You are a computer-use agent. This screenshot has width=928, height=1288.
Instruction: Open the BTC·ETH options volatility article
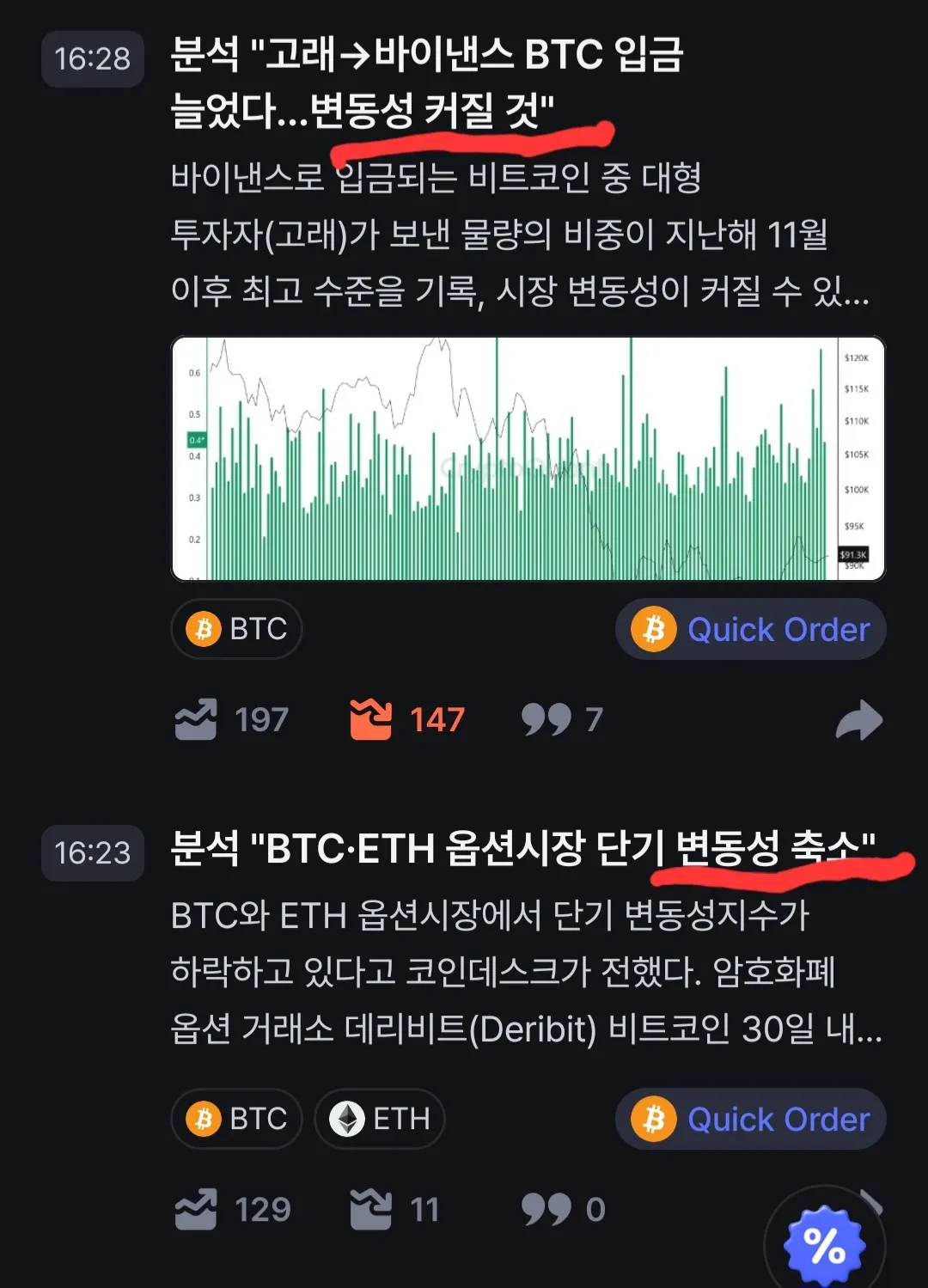pos(522,849)
